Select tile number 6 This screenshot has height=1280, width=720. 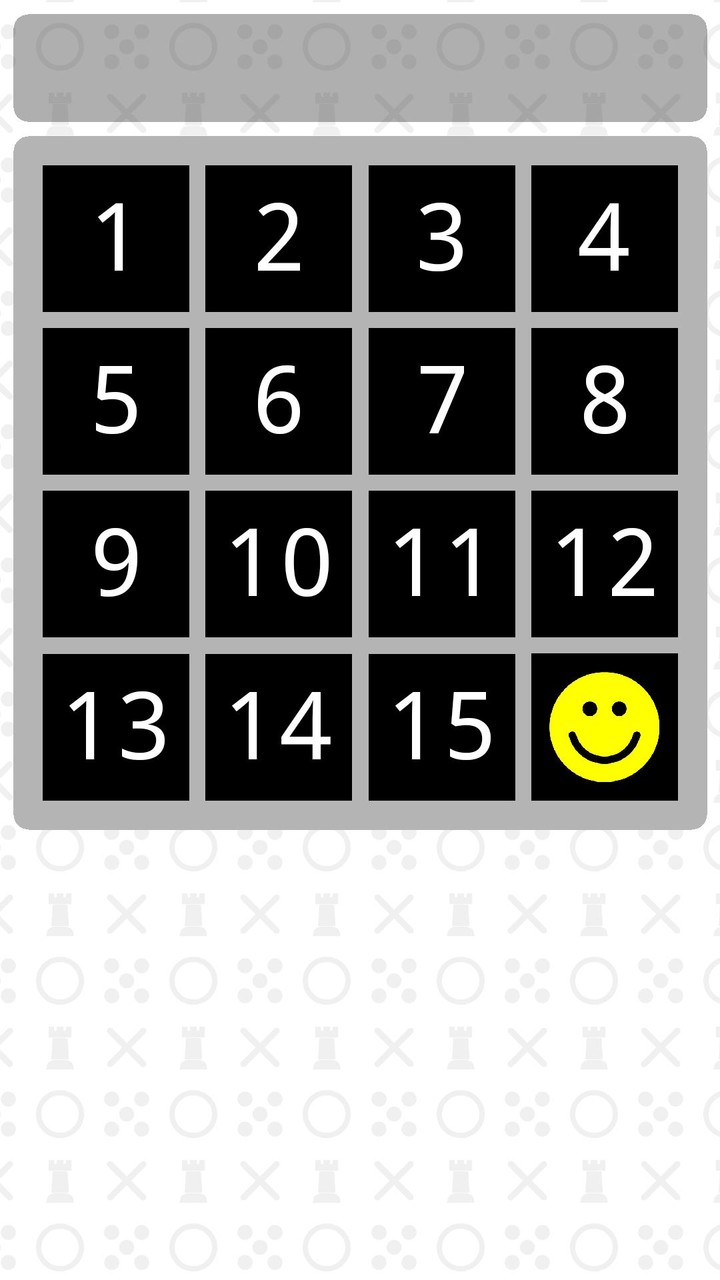(278, 401)
